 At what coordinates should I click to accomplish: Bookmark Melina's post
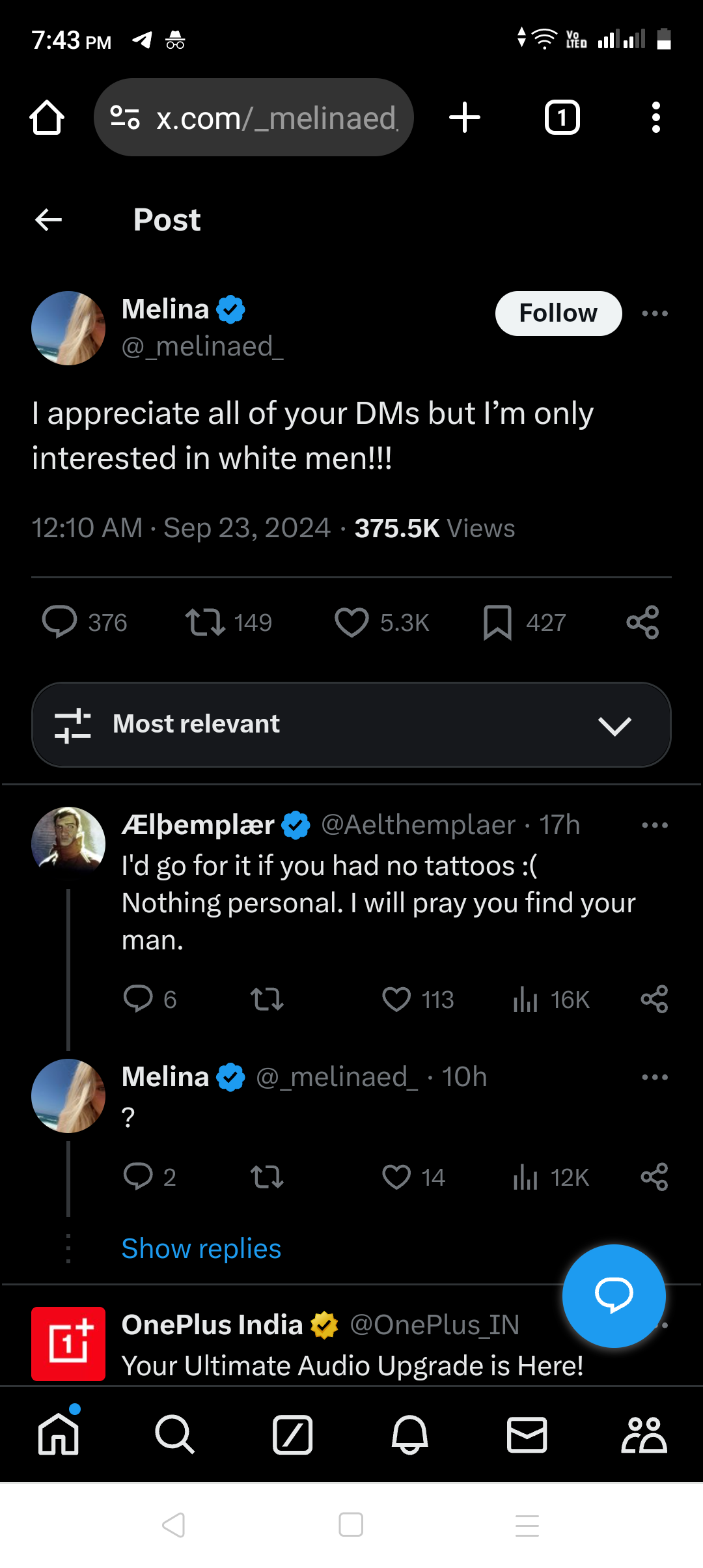pyautogui.click(x=497, y=622)
